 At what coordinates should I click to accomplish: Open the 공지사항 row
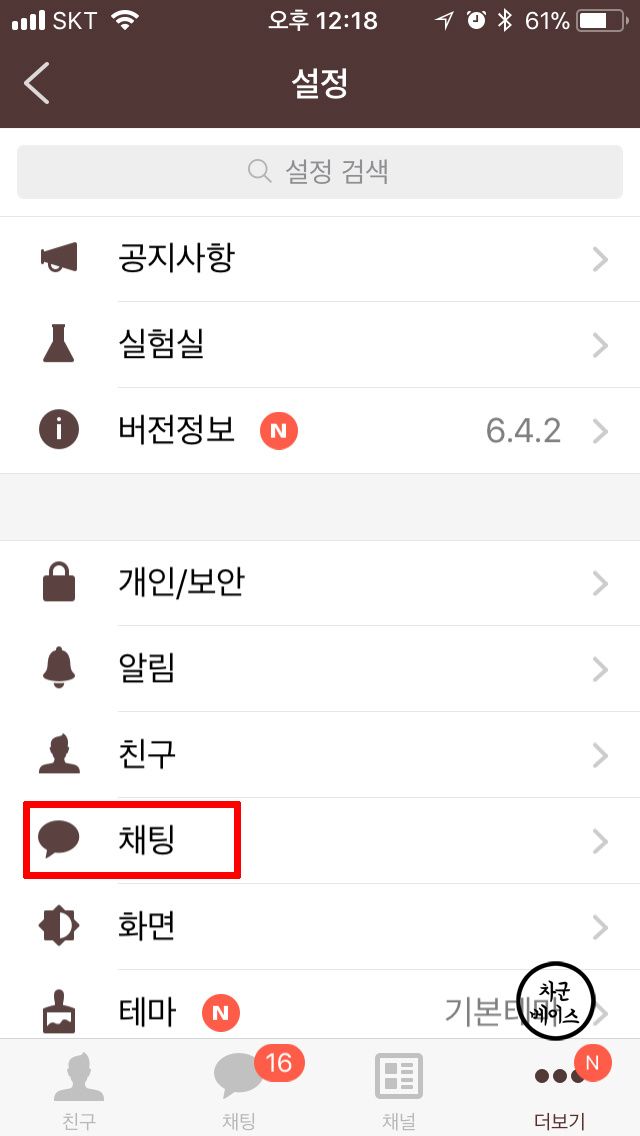320,259
